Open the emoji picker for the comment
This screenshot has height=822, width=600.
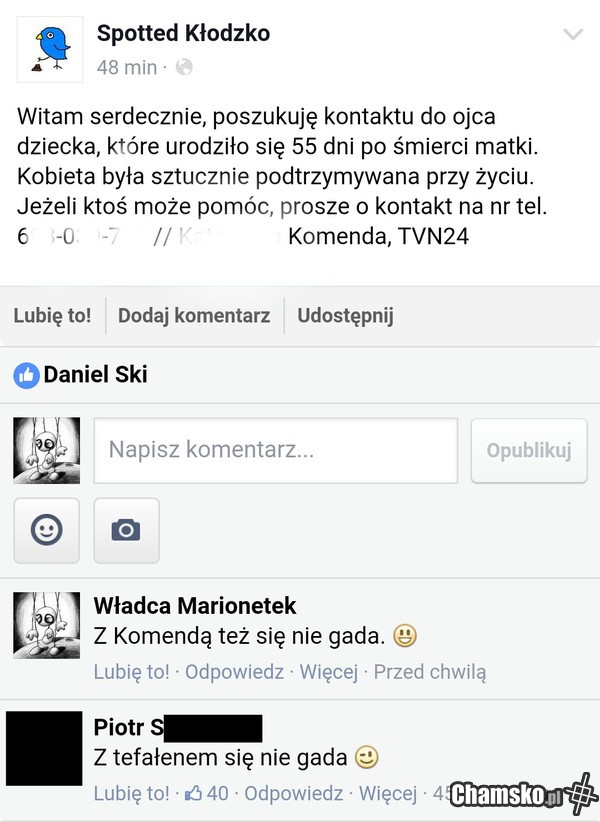tap(46, 530)
